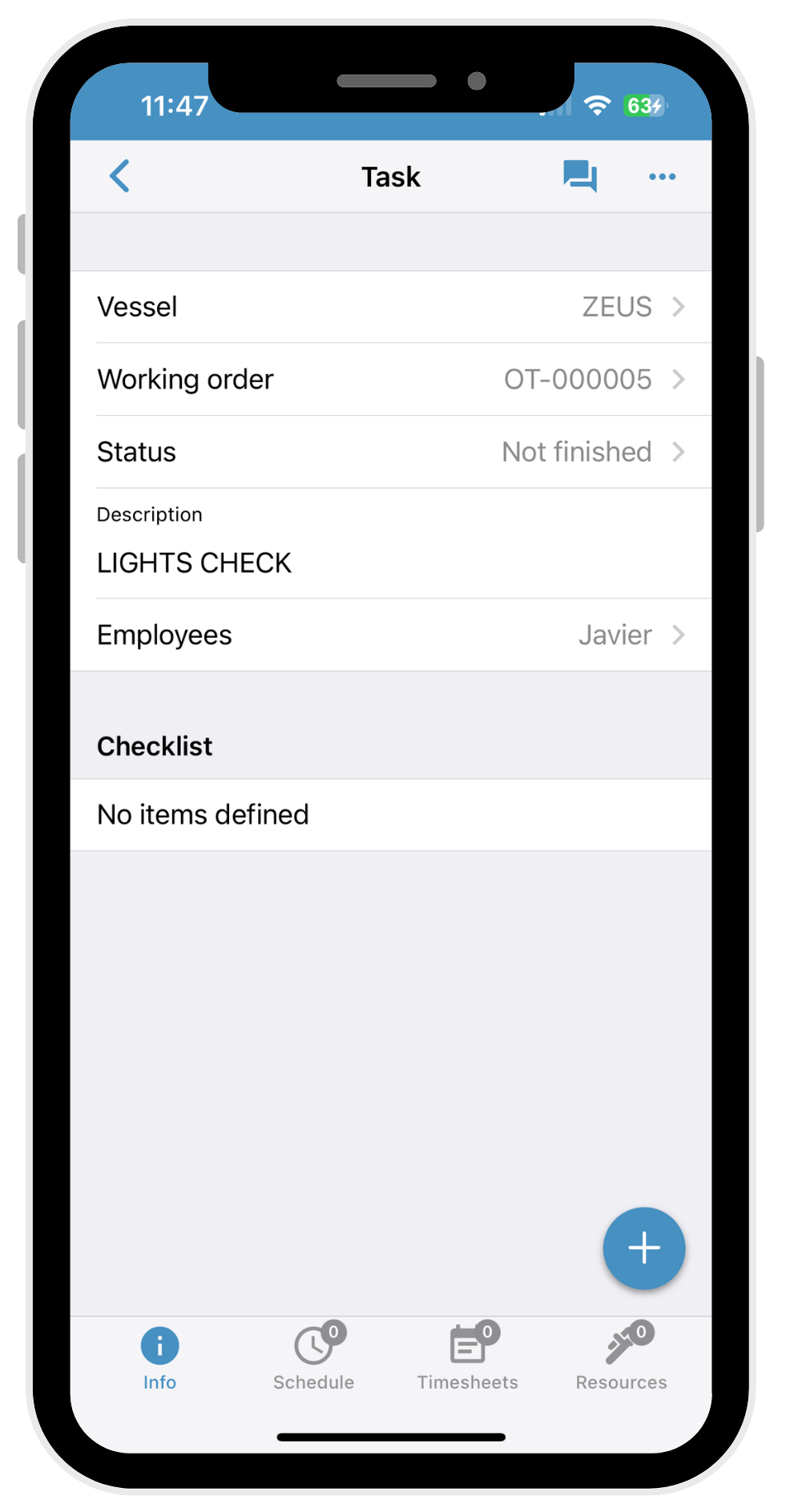Viewport: 798px width, 1512px height.
Task: Switch to the Resources tab
Action: (622, 1357)
